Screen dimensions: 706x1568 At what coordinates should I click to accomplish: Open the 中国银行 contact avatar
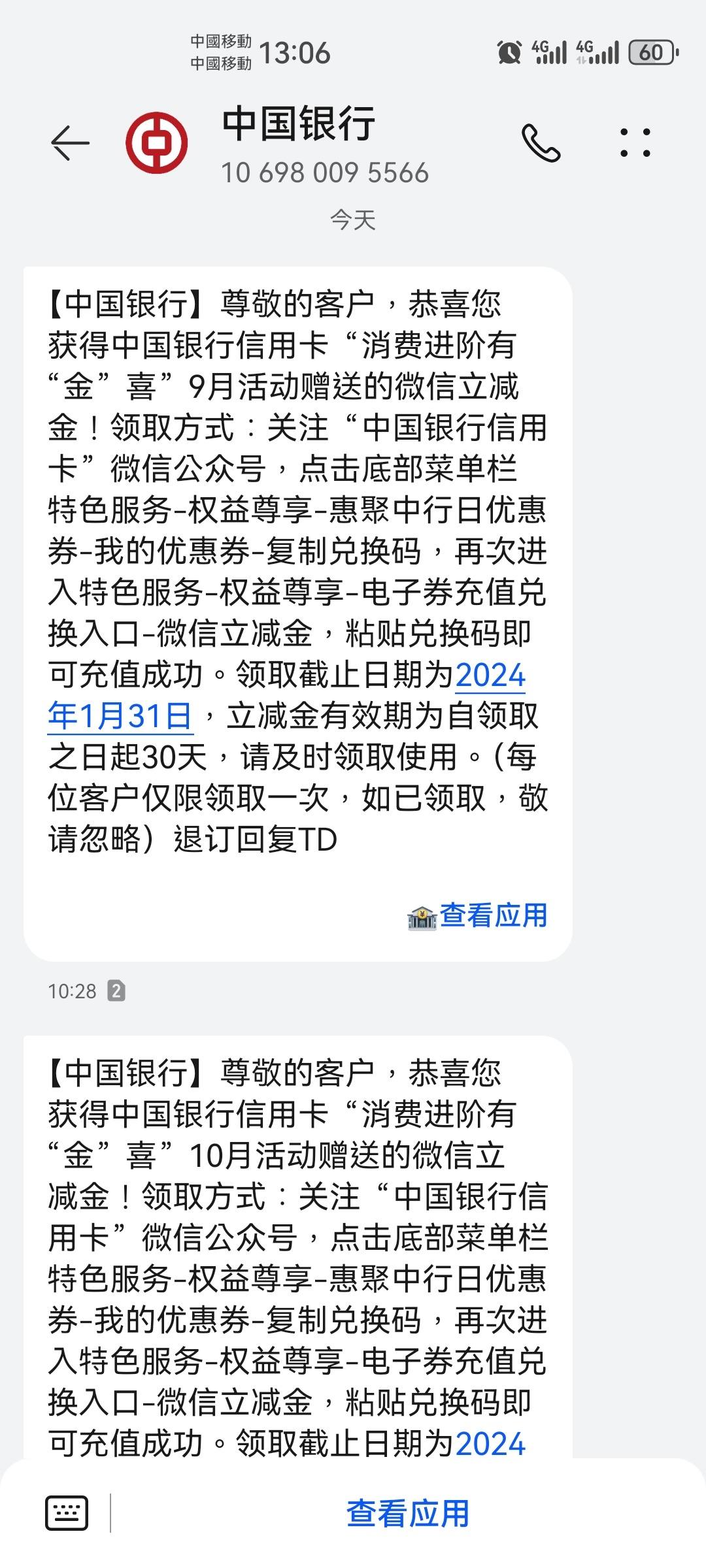(x=157, y=142)
